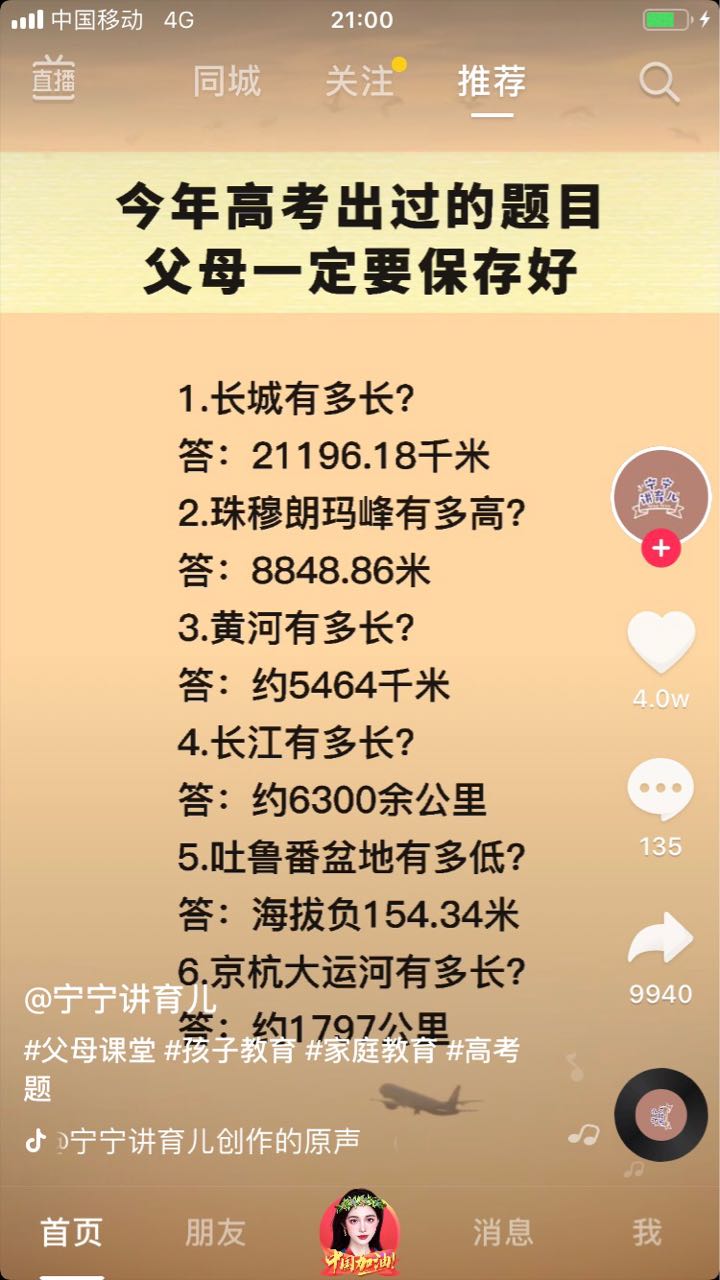Open the 消息 tab
Image resolution: width=720 pixels, height=1280 pixels.
(x=503, y=1232)
